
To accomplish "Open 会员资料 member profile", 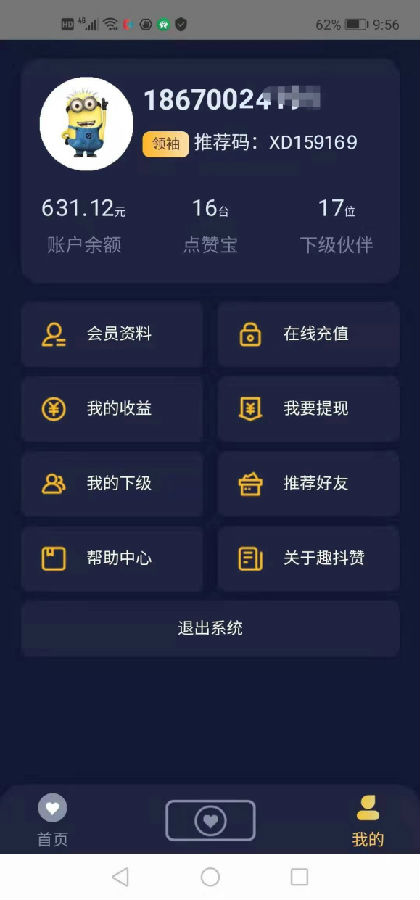I will [x=112, y=334].
